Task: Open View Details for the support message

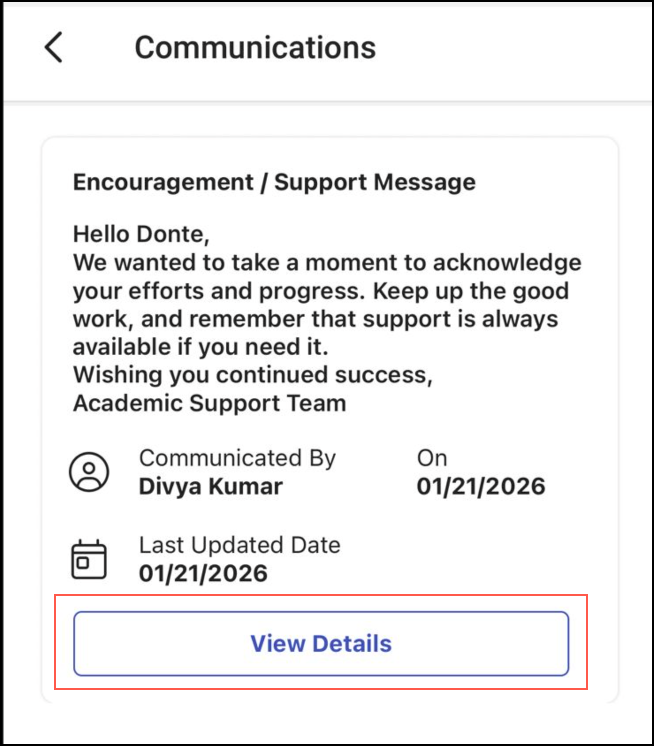Action: [321, 643]
